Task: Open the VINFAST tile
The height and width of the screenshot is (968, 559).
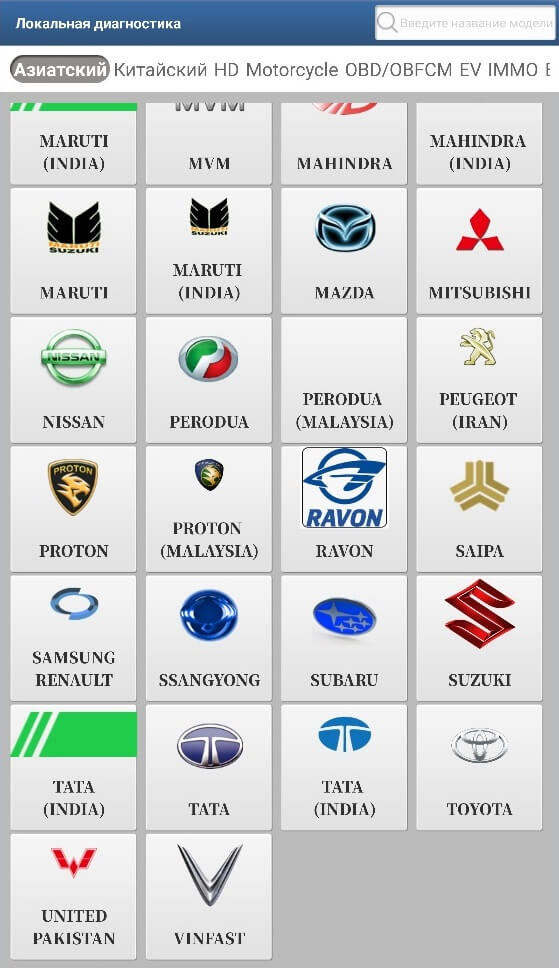Action: pos(209,896)
